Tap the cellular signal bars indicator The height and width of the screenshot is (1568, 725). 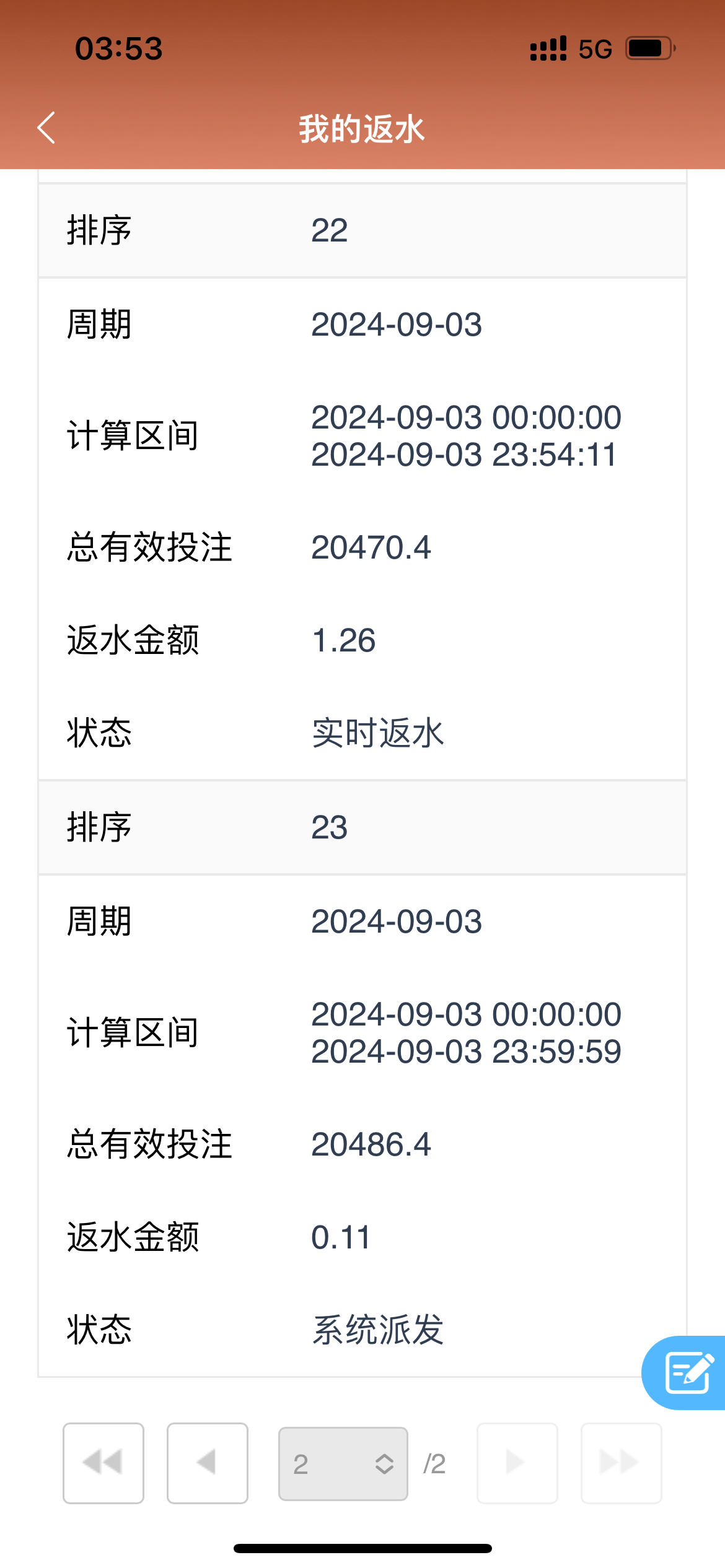tap(548, 47)
